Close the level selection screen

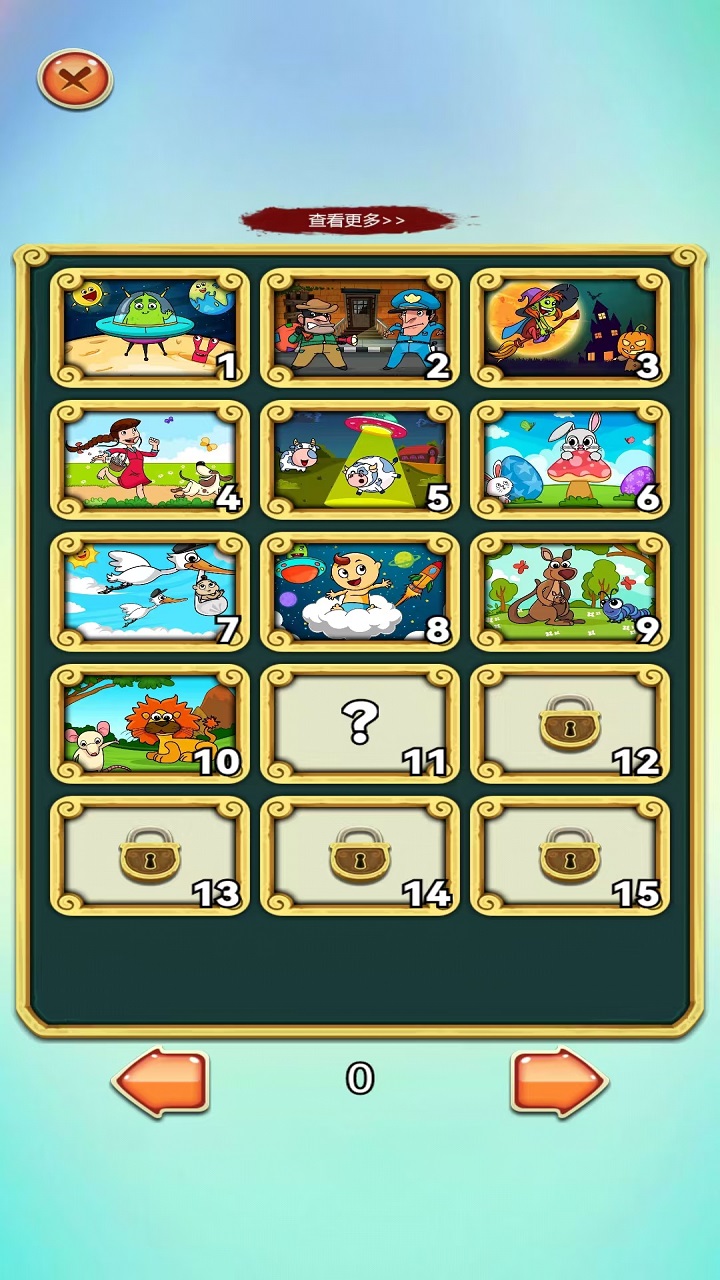coord(75,78)
